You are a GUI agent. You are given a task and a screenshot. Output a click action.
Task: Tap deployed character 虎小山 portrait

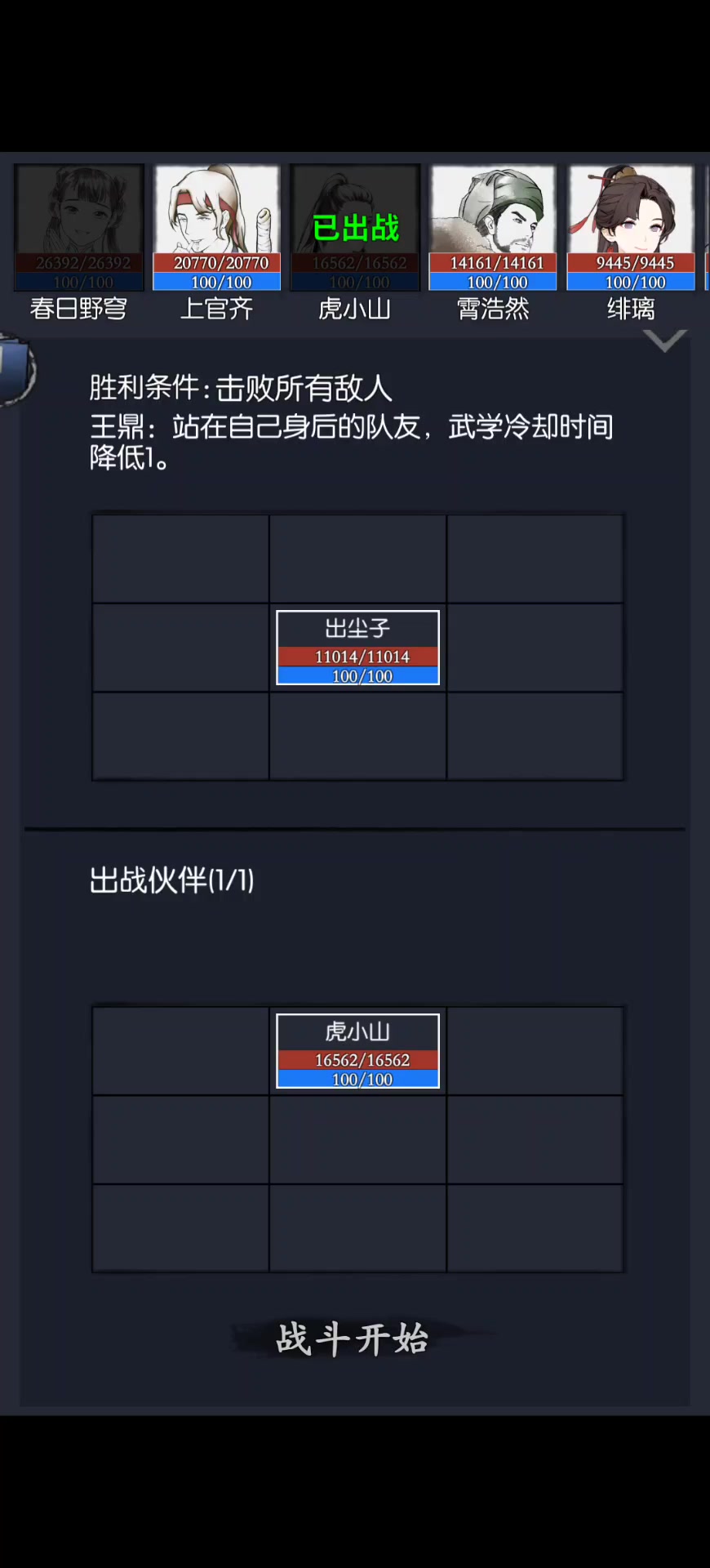(x=355, y=227)
